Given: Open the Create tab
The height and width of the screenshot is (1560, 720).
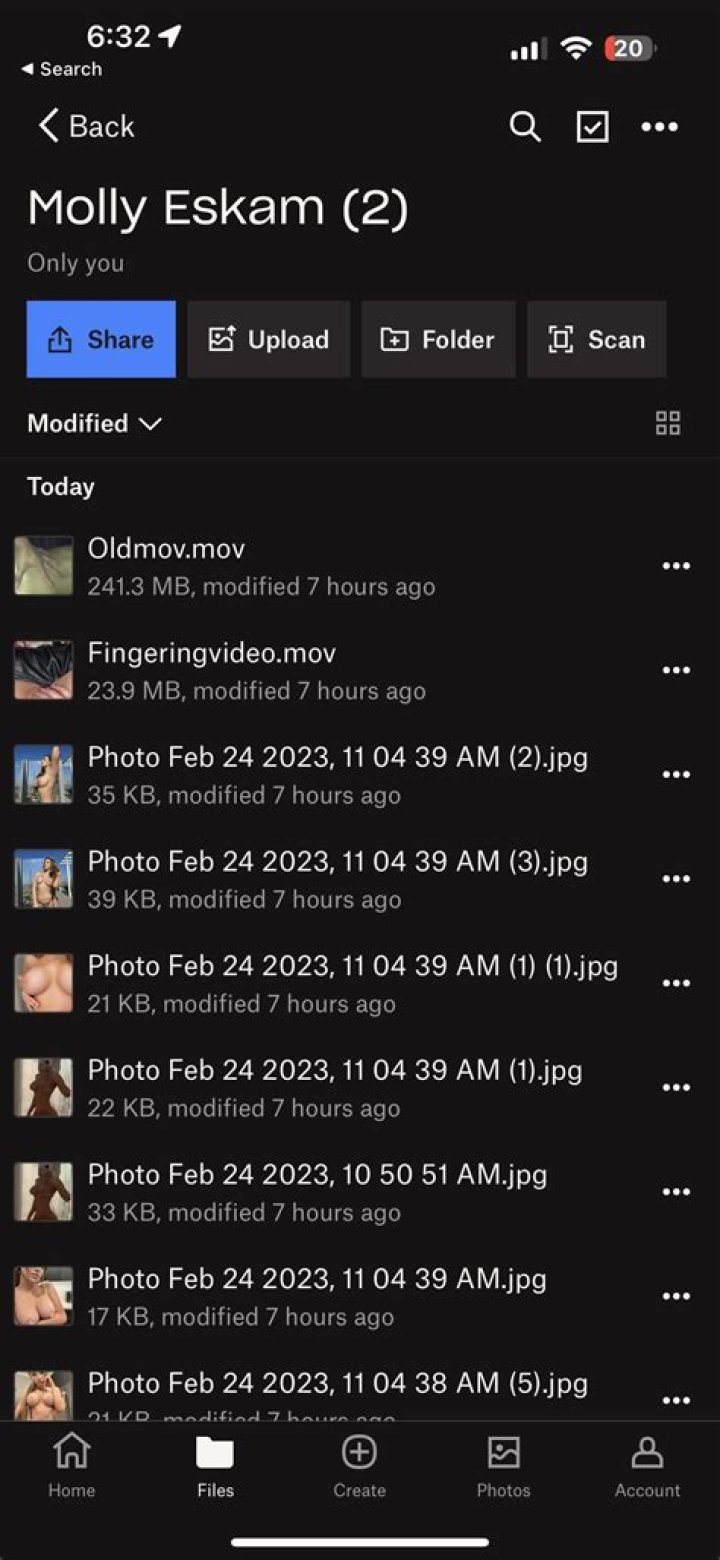Looking at the screenshot, I should [359, 1465].
